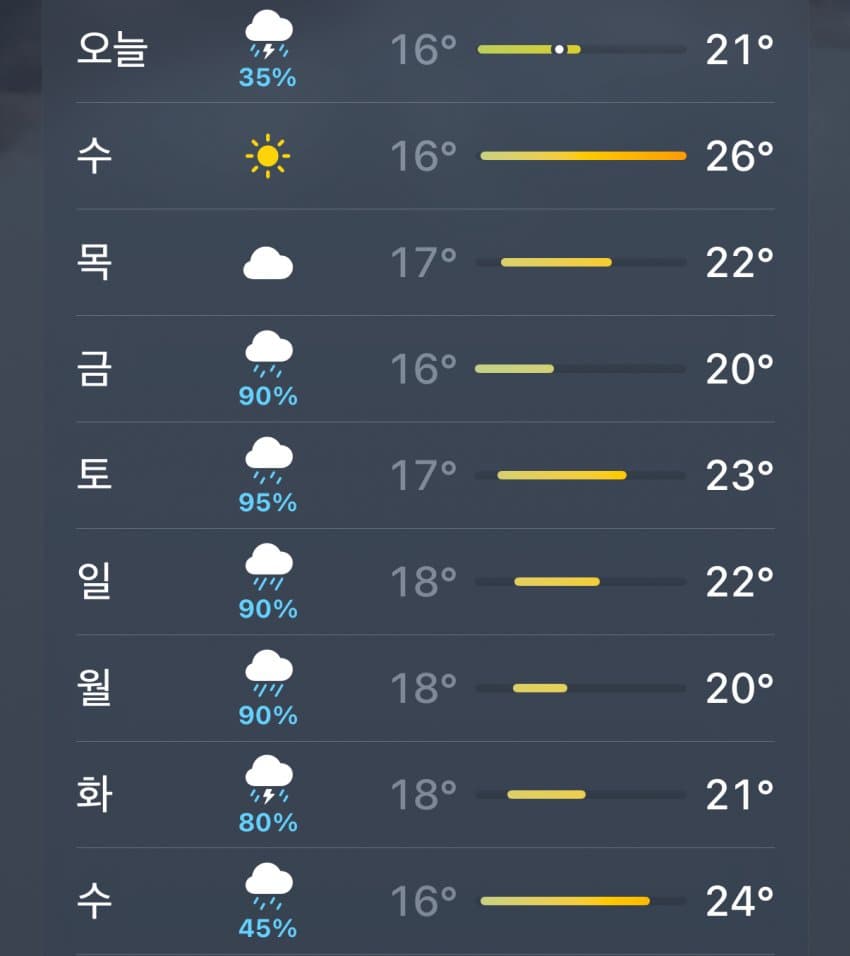Select the 수 row with 45% rain
This screenshot has width=850, height=956.
point(425,901)
